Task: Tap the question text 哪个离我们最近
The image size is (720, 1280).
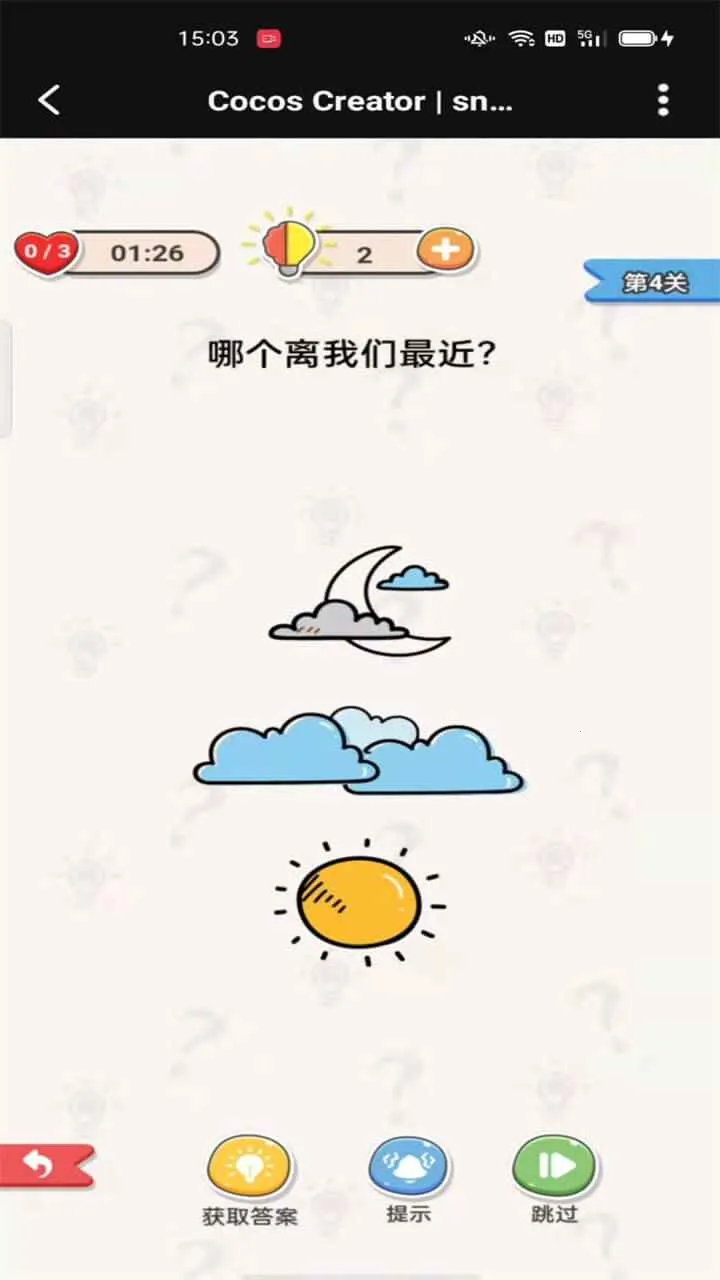Action: pyautogui.click(x=352, y=354)
